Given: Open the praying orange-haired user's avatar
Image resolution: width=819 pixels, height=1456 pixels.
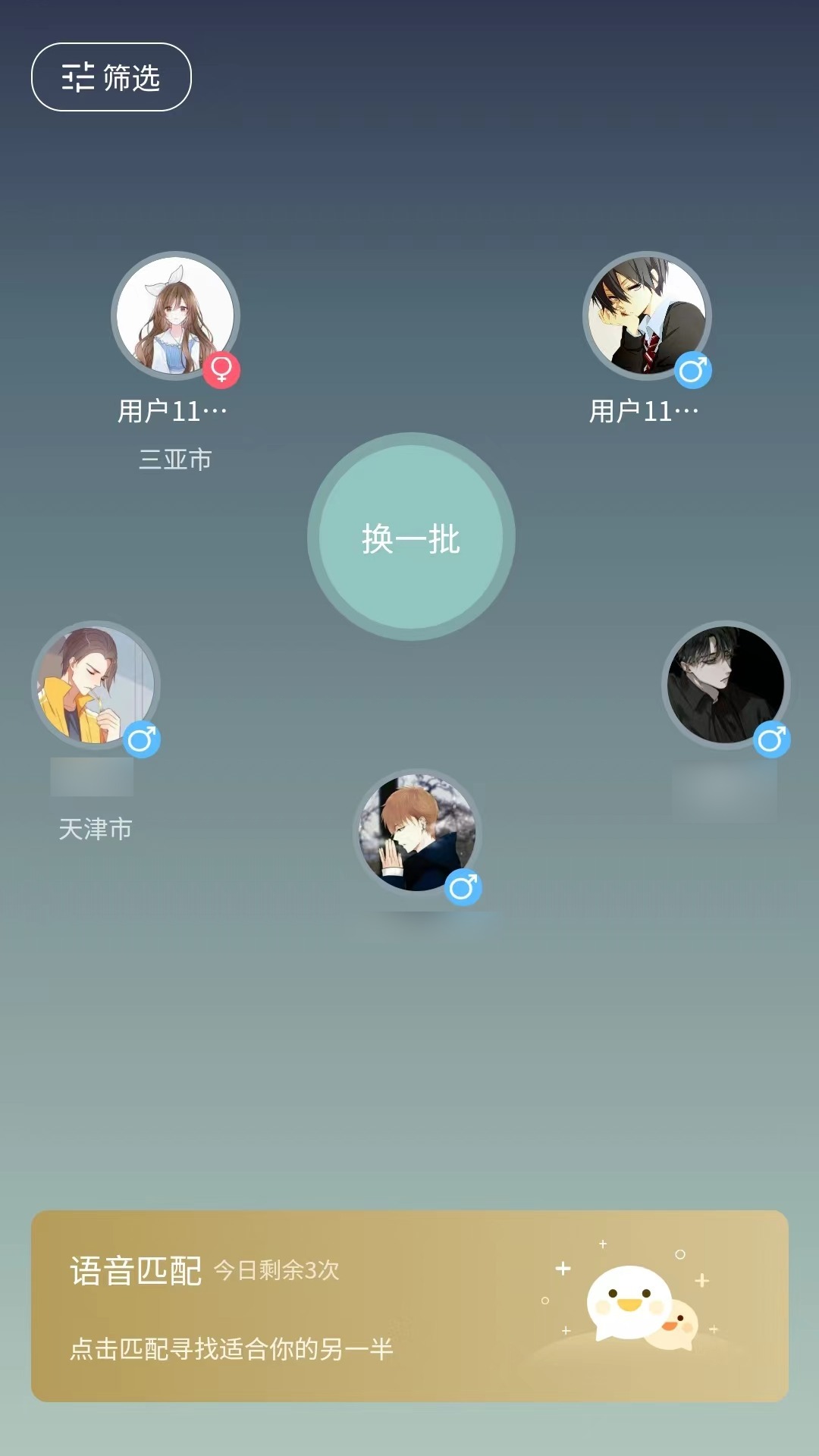Looking at the screenshot, I should click(417, 833).
